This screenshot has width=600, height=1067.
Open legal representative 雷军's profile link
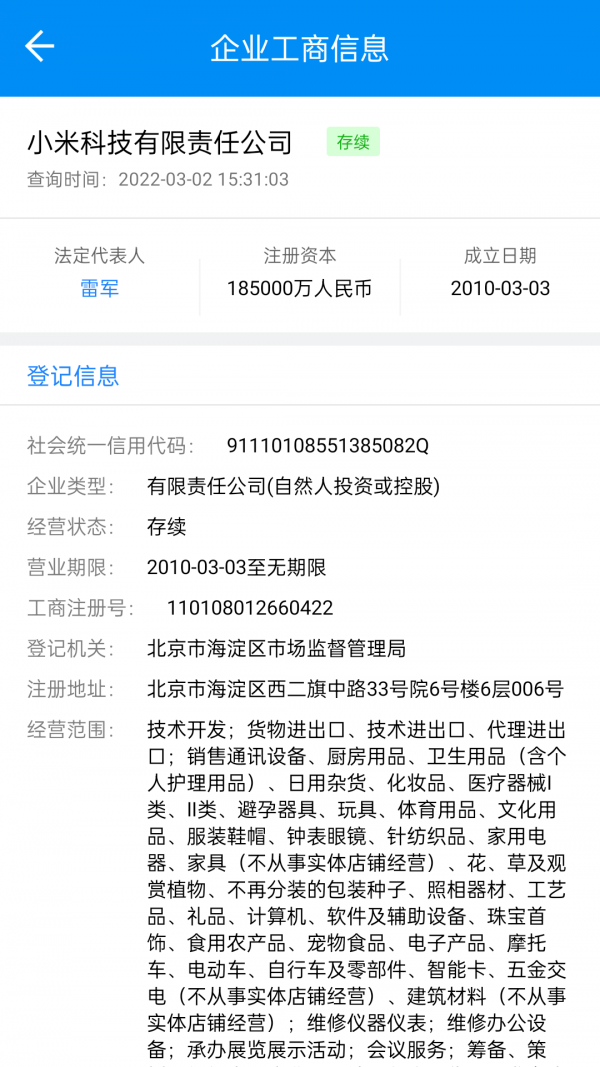tap(99, 289)
